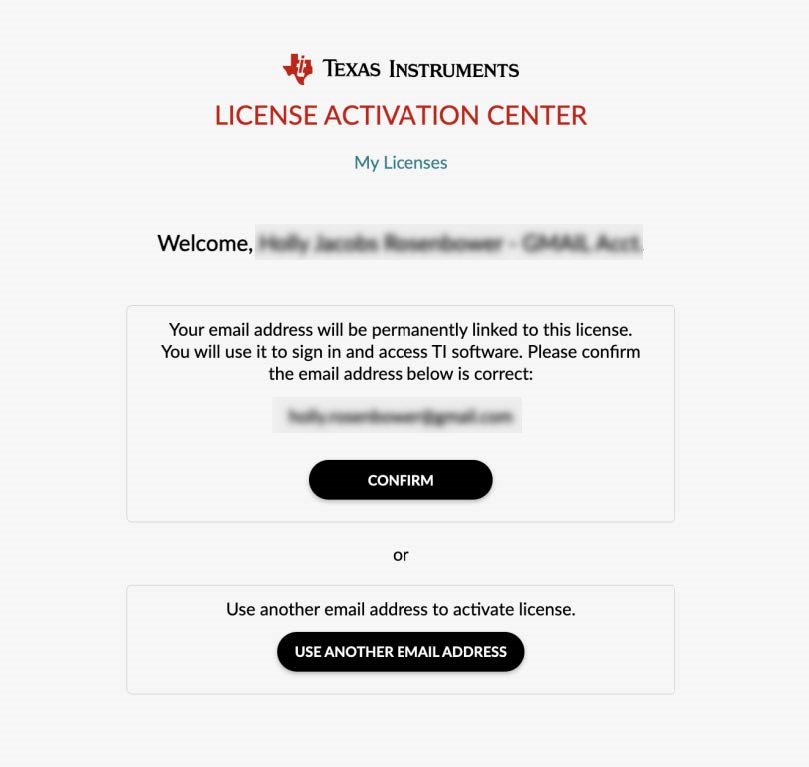Confirm the displayed email address

tap(400, 480)
